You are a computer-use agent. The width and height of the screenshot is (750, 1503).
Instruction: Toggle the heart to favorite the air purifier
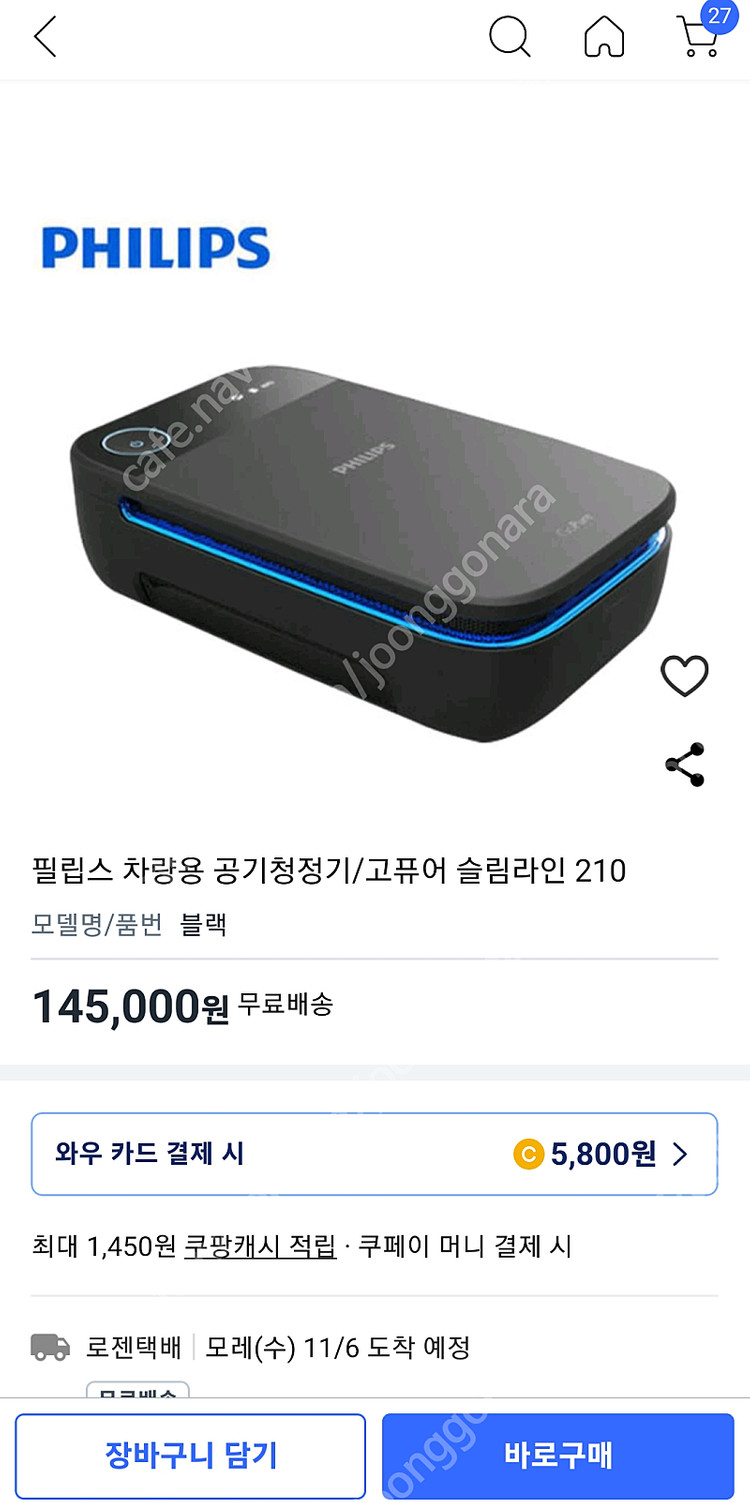[x=685, y=678]
